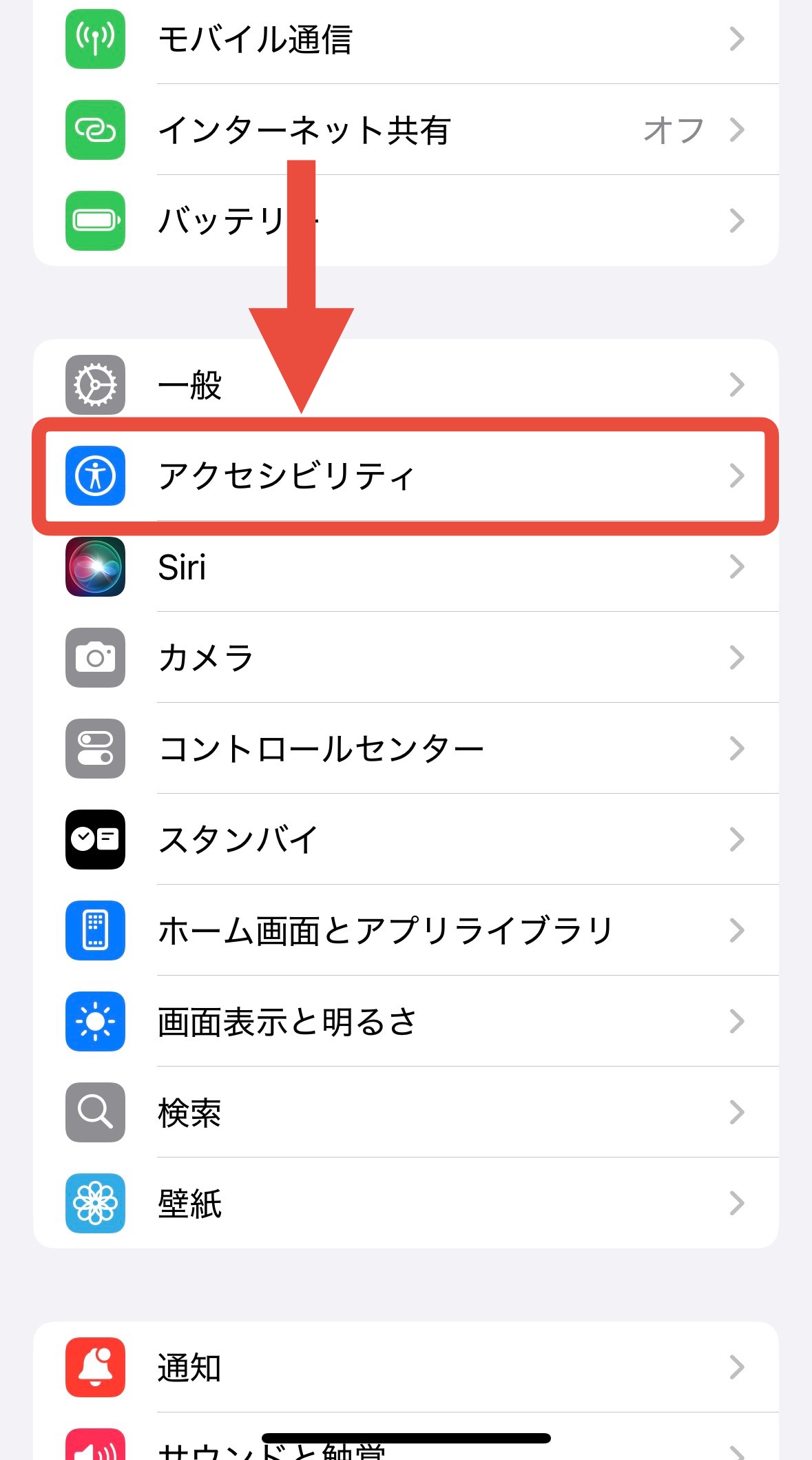The width and height of the screenshot is (812, 1460).
Task: Open インターネット共有 settings
Action: pyautogui.click(x=406, y=130)
